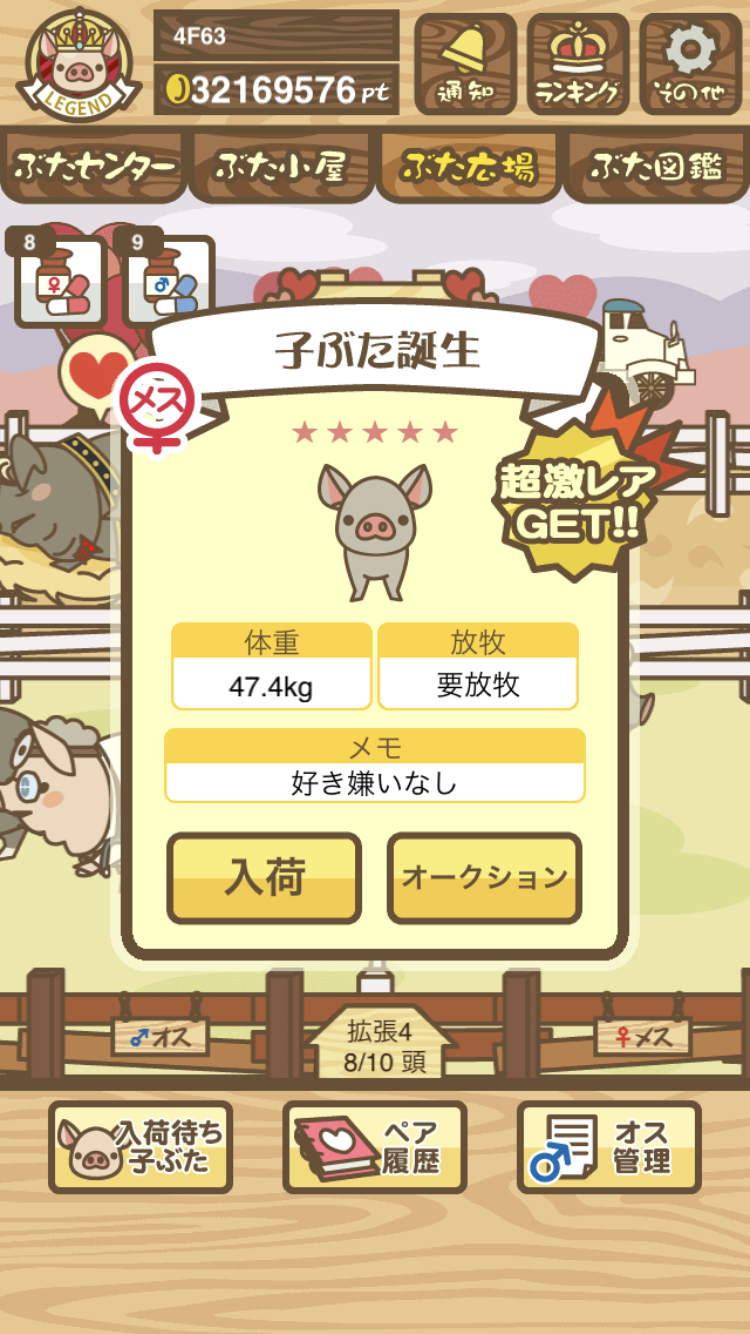
Task: Send the piglet to オークション
Action: click(x=484, y=878)
